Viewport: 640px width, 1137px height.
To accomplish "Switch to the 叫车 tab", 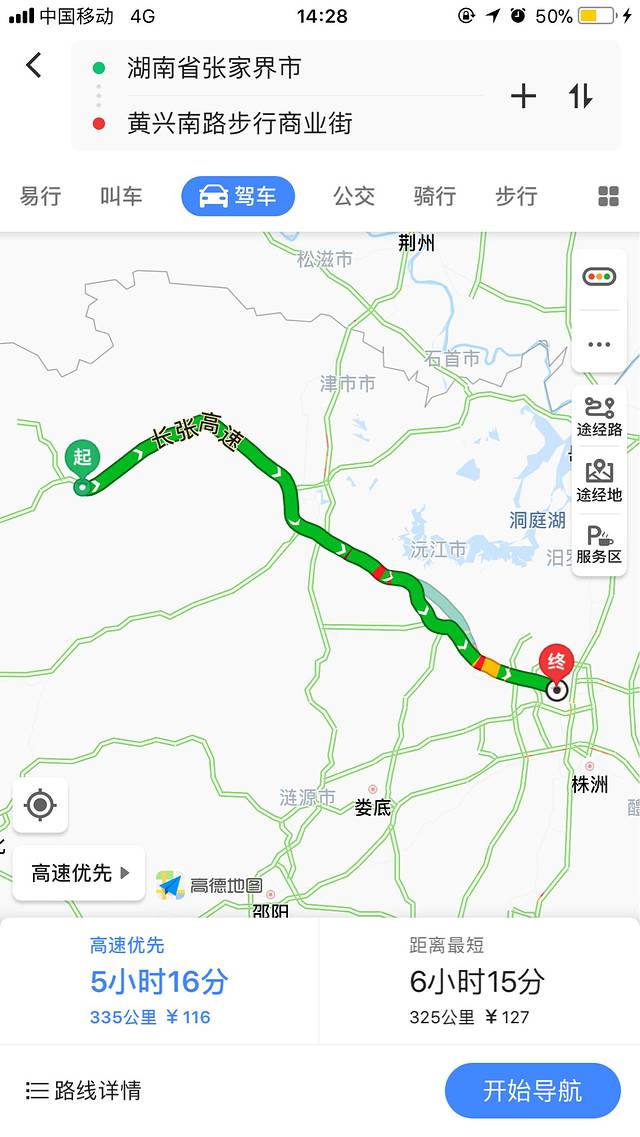I will point(121,196).
